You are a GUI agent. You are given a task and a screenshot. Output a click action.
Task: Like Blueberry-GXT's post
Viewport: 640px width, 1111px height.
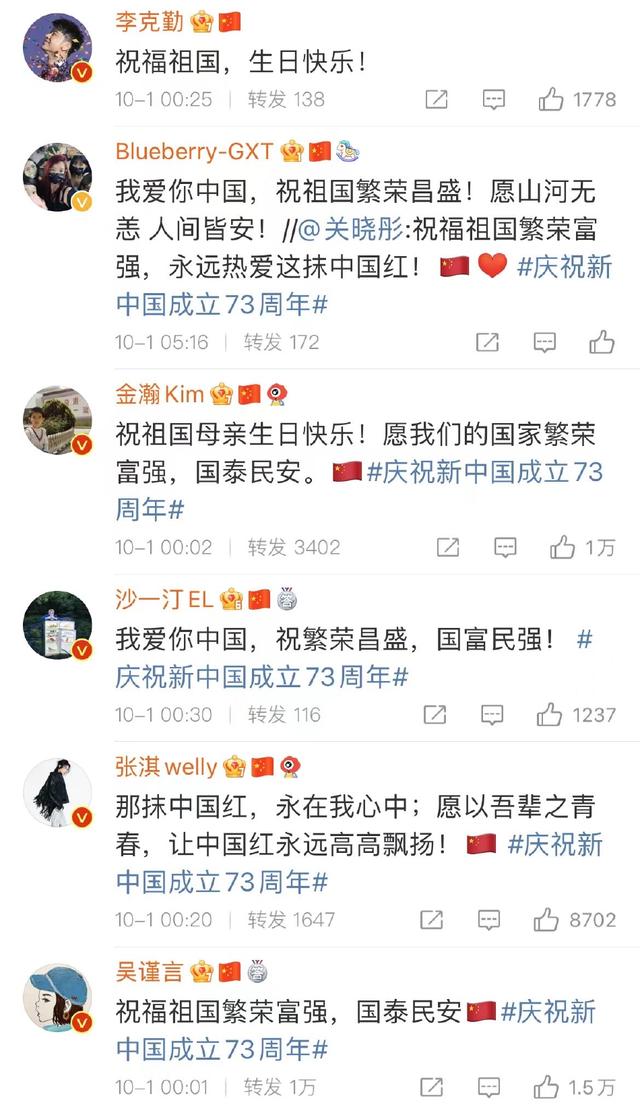coord(601,342)
